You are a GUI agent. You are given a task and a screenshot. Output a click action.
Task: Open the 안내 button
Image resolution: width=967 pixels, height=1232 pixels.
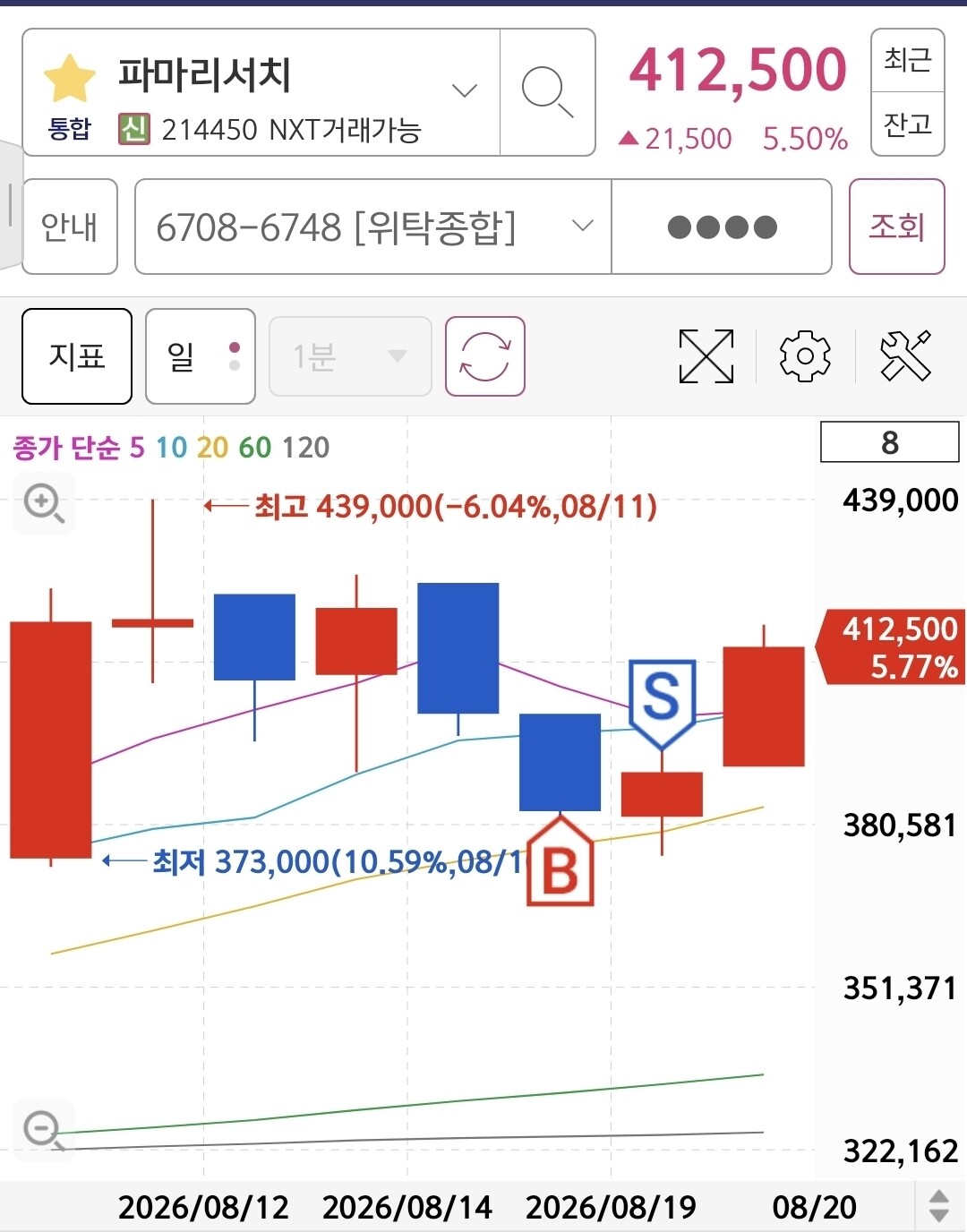(70, 227)
